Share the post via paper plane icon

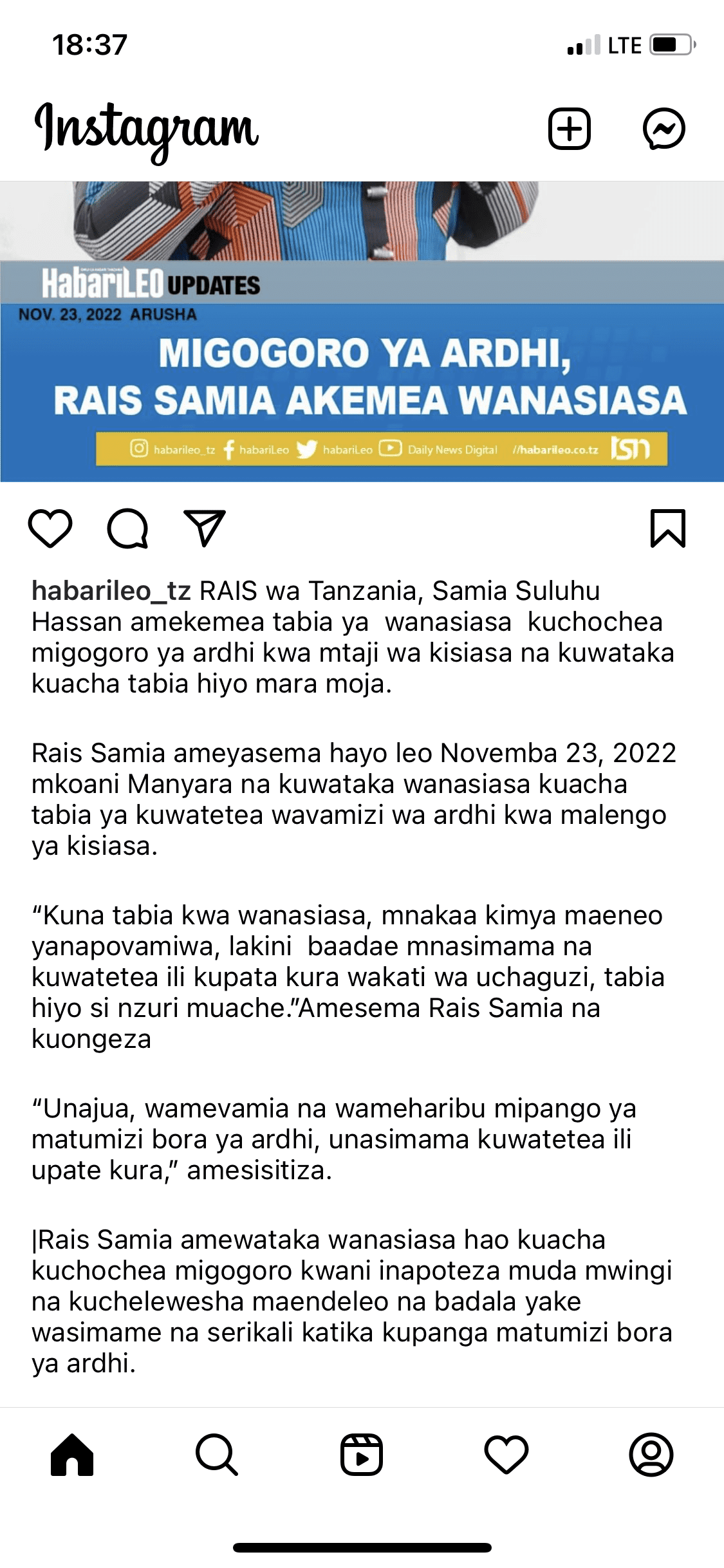coord(205,528)
